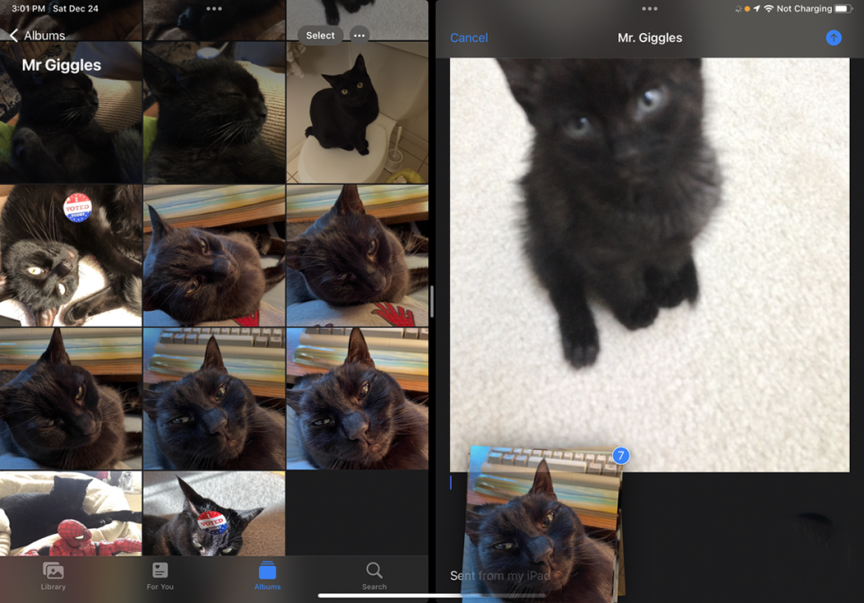Switch to the For You tab

(160, 575)
